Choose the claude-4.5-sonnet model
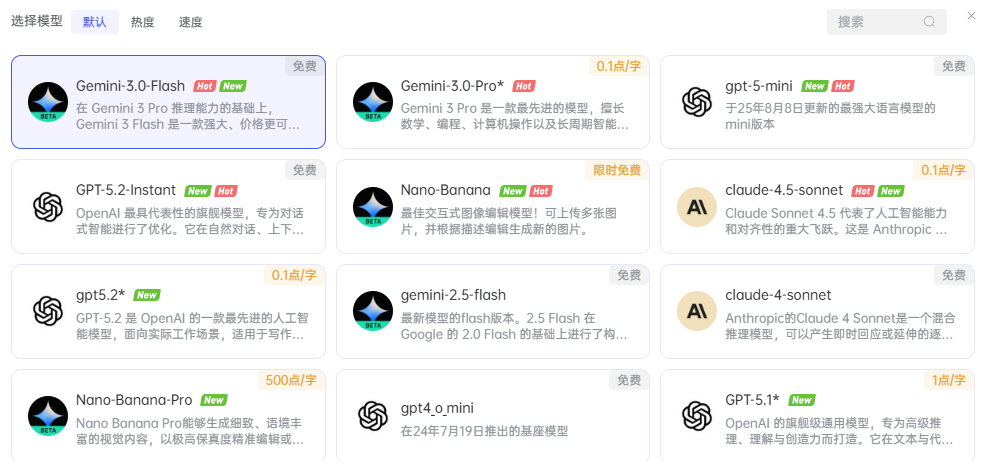 click(817, 207)
